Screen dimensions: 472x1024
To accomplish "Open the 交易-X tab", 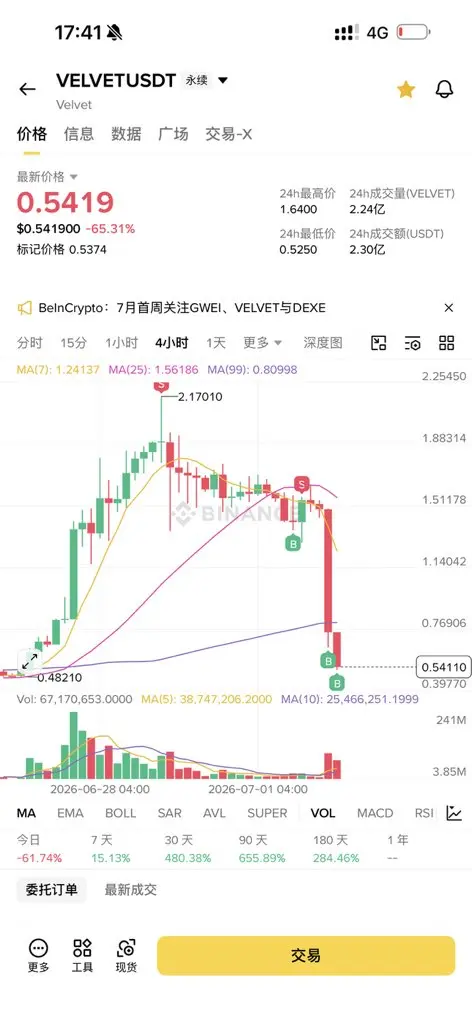I will coord(228,135).
